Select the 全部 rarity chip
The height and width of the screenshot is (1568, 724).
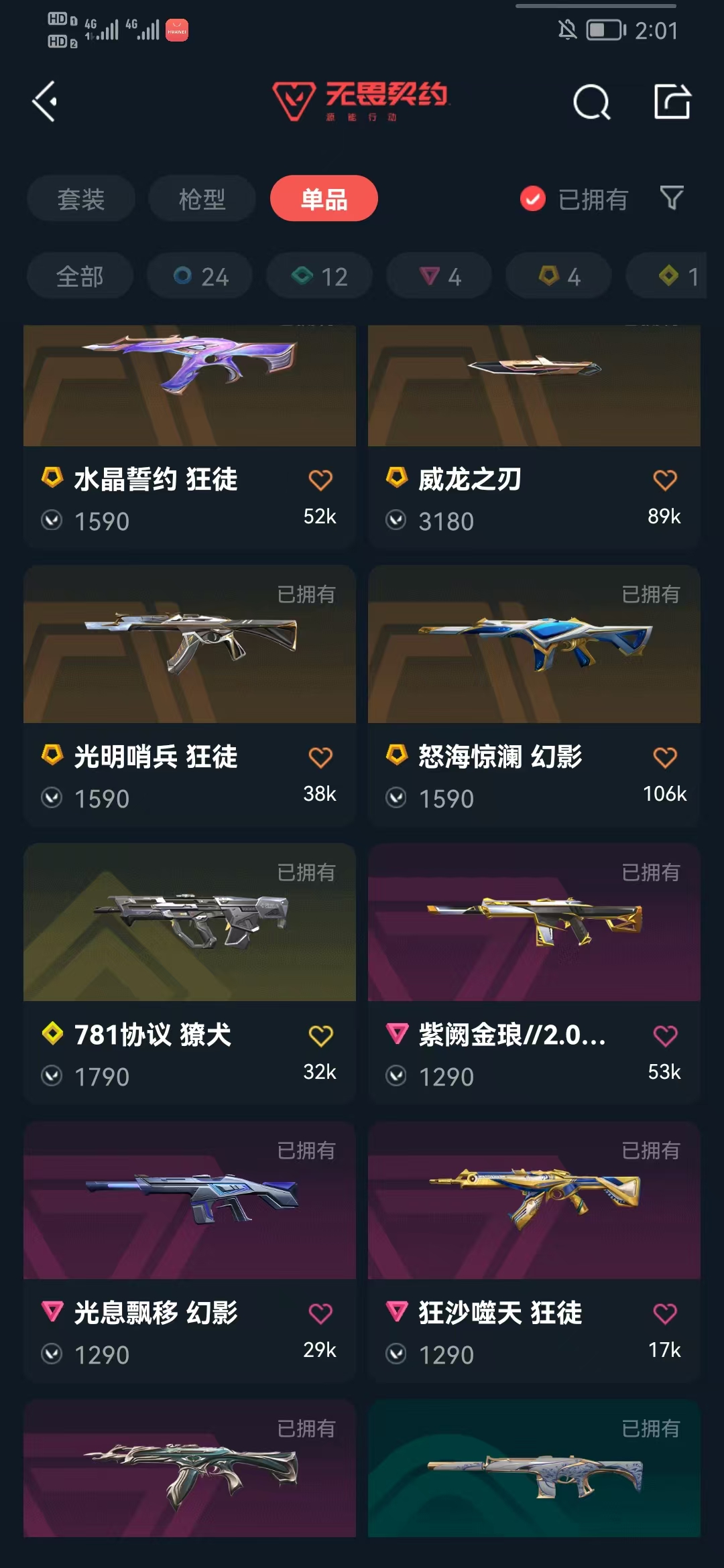(x=80, y=276)
